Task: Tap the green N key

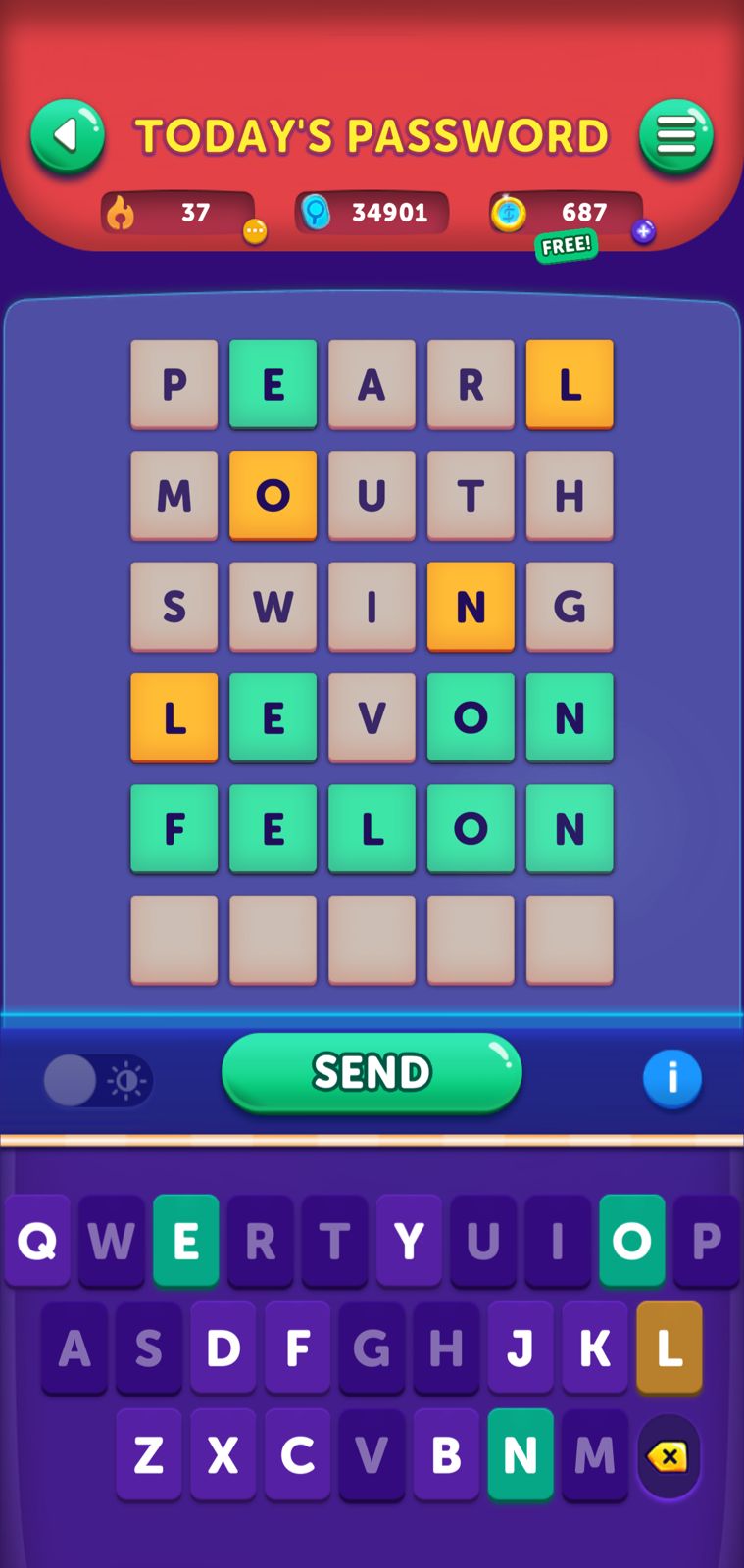Action: 520,1455
